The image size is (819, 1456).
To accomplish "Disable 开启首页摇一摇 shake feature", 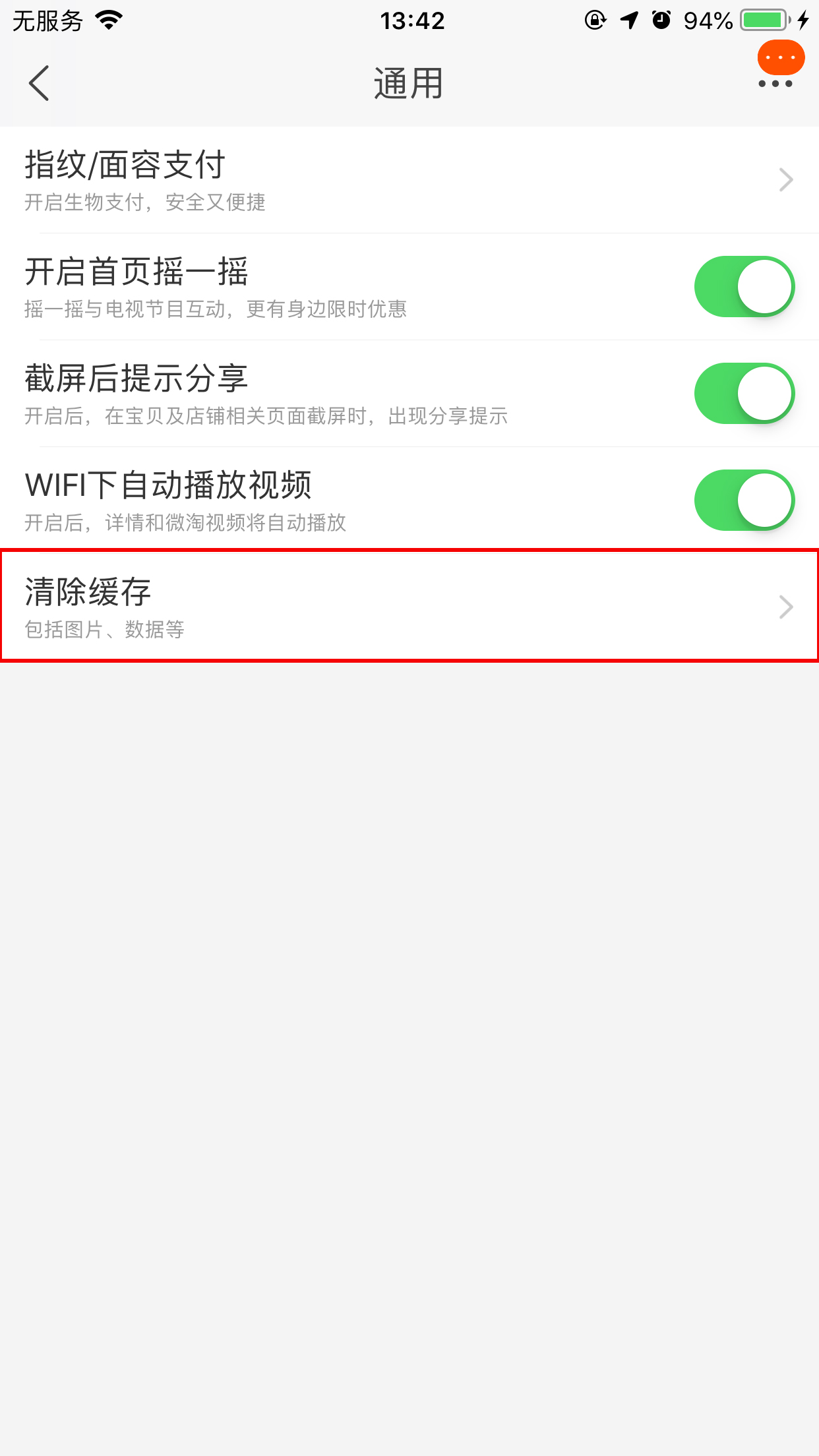I will tap(744, 287).
